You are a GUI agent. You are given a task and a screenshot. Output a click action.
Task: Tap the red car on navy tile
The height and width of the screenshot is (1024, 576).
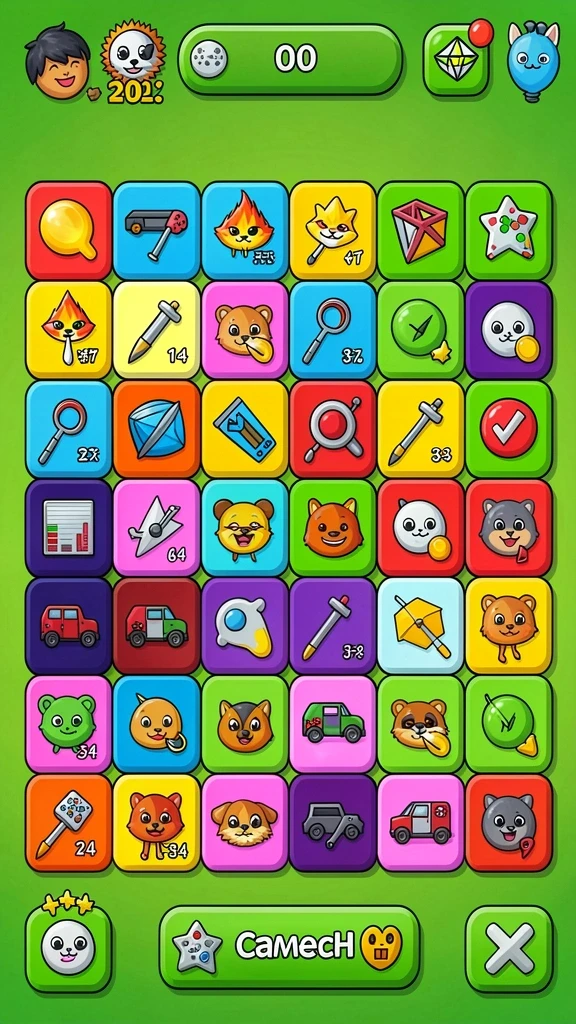click(69, 626)
